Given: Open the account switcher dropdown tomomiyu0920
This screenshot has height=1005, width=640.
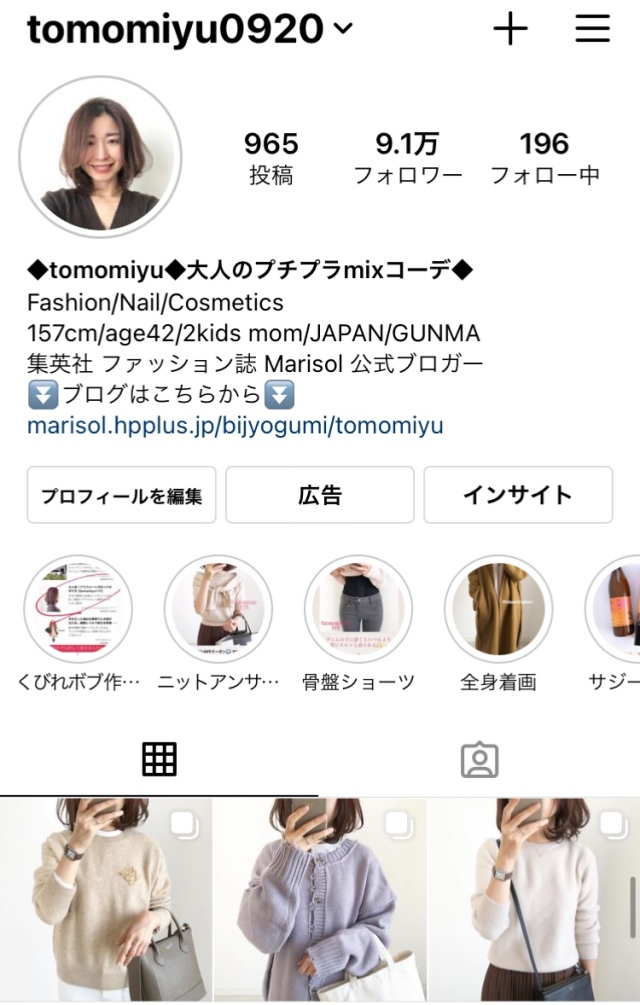Looking at the screenshot, I should (190, 30).
